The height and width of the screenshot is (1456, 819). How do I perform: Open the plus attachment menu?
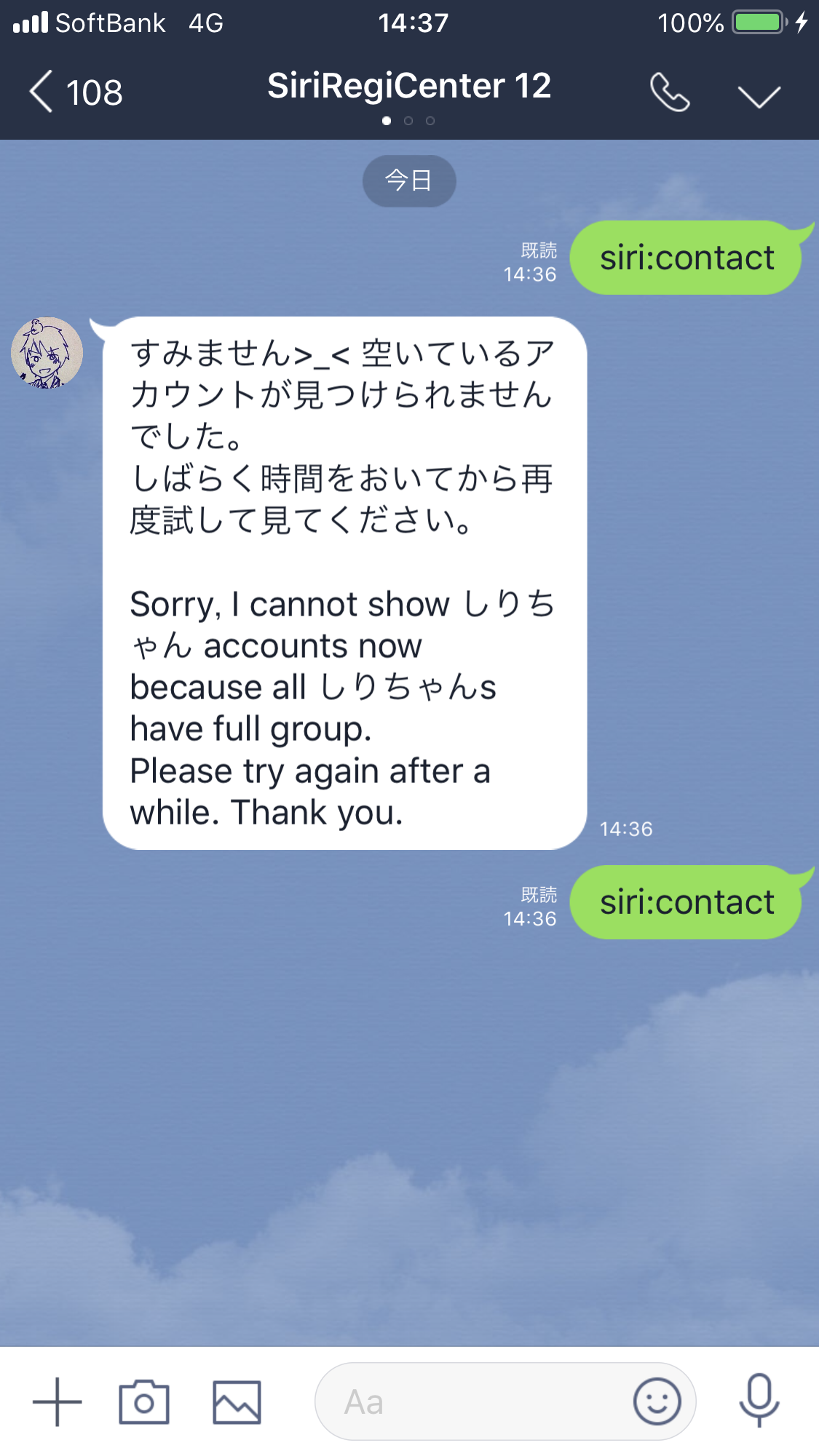coord(58,1401)
